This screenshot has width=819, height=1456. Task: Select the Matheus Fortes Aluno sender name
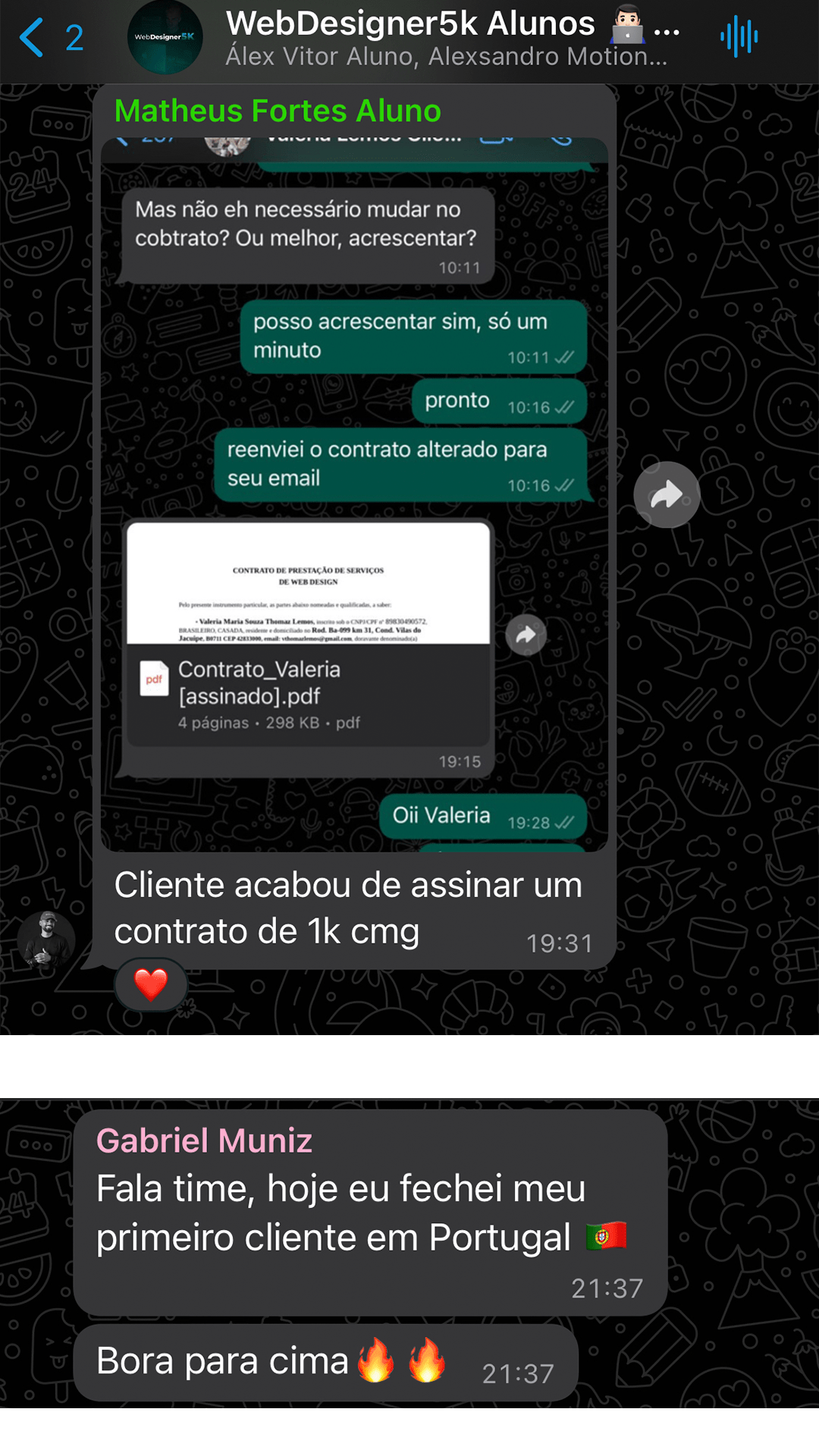pos(276,110)
